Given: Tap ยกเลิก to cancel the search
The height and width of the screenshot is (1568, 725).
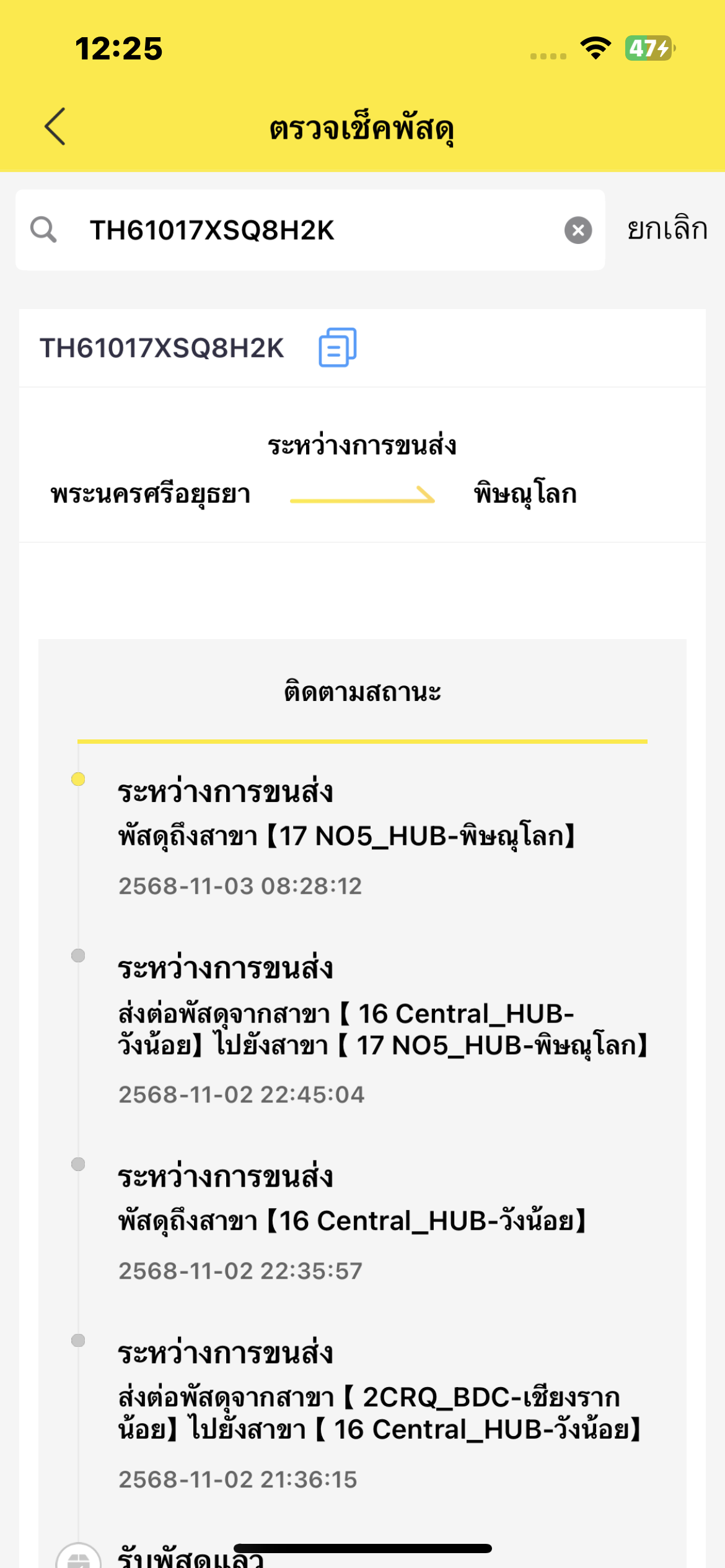Looking at the screenshot, I should [667, 229].
